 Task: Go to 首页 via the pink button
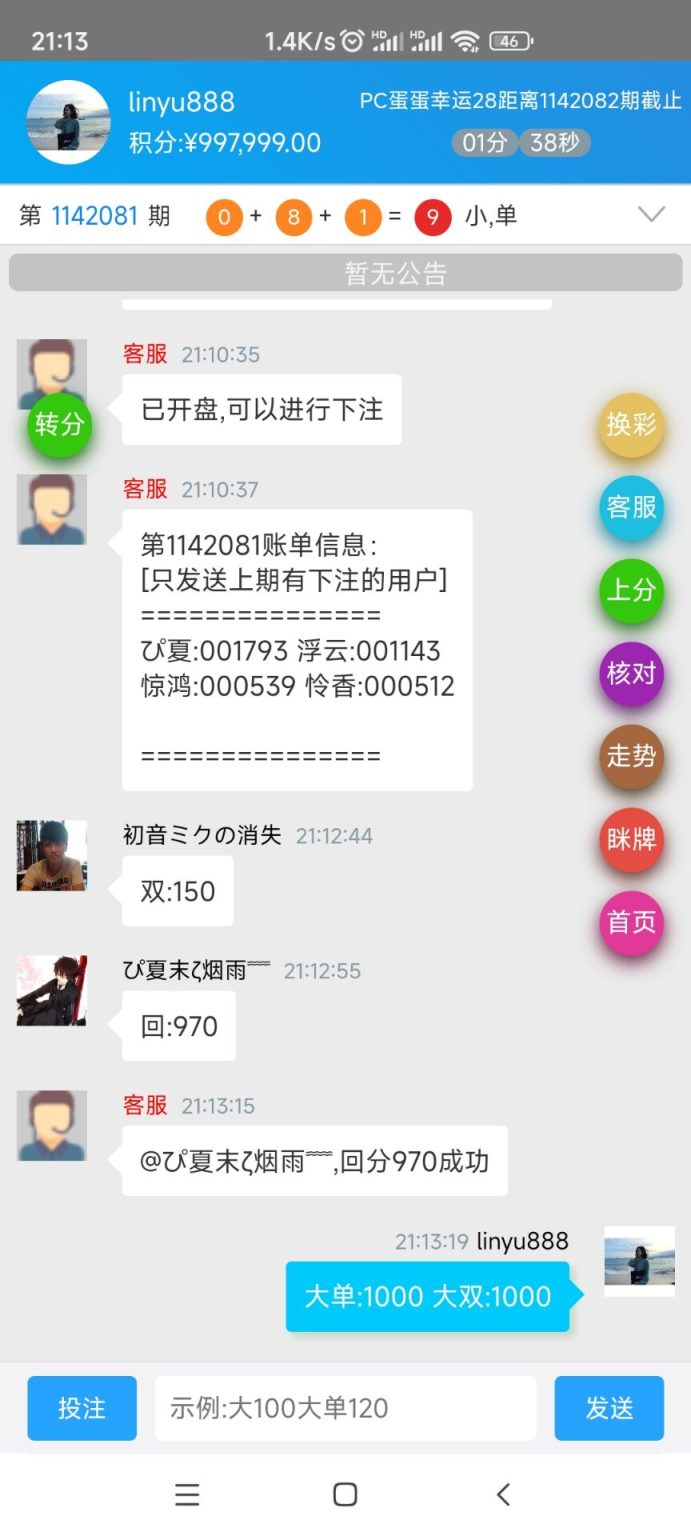tap(631, 922)
